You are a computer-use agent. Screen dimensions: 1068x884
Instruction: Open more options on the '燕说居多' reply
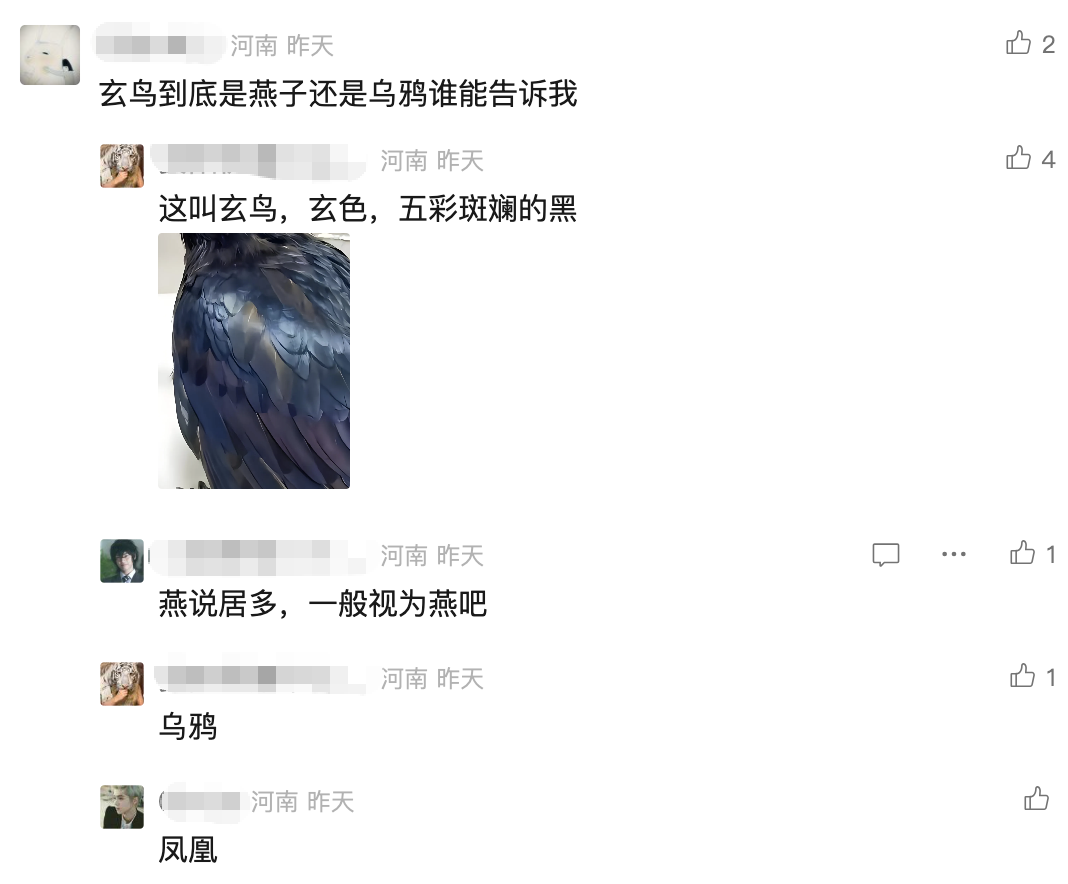coord(953,554)
